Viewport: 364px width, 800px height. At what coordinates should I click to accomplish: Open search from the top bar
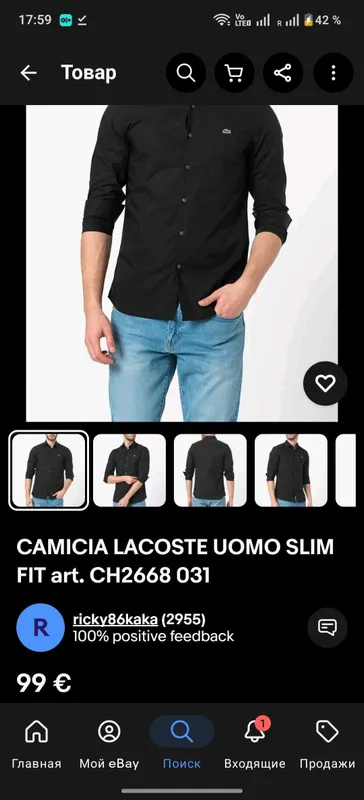186,73
